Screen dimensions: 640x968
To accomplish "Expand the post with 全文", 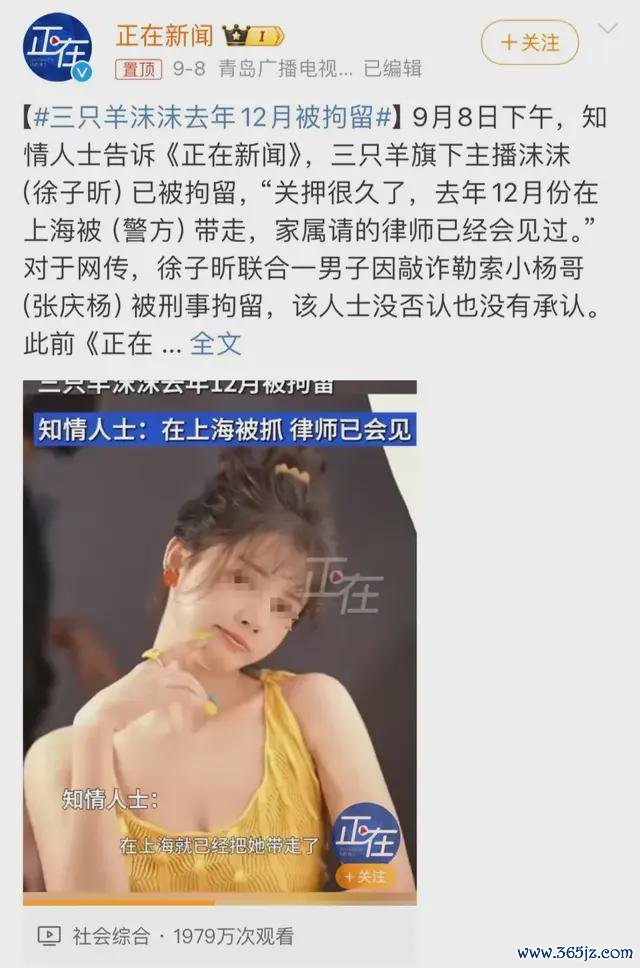I will [215, 344].
